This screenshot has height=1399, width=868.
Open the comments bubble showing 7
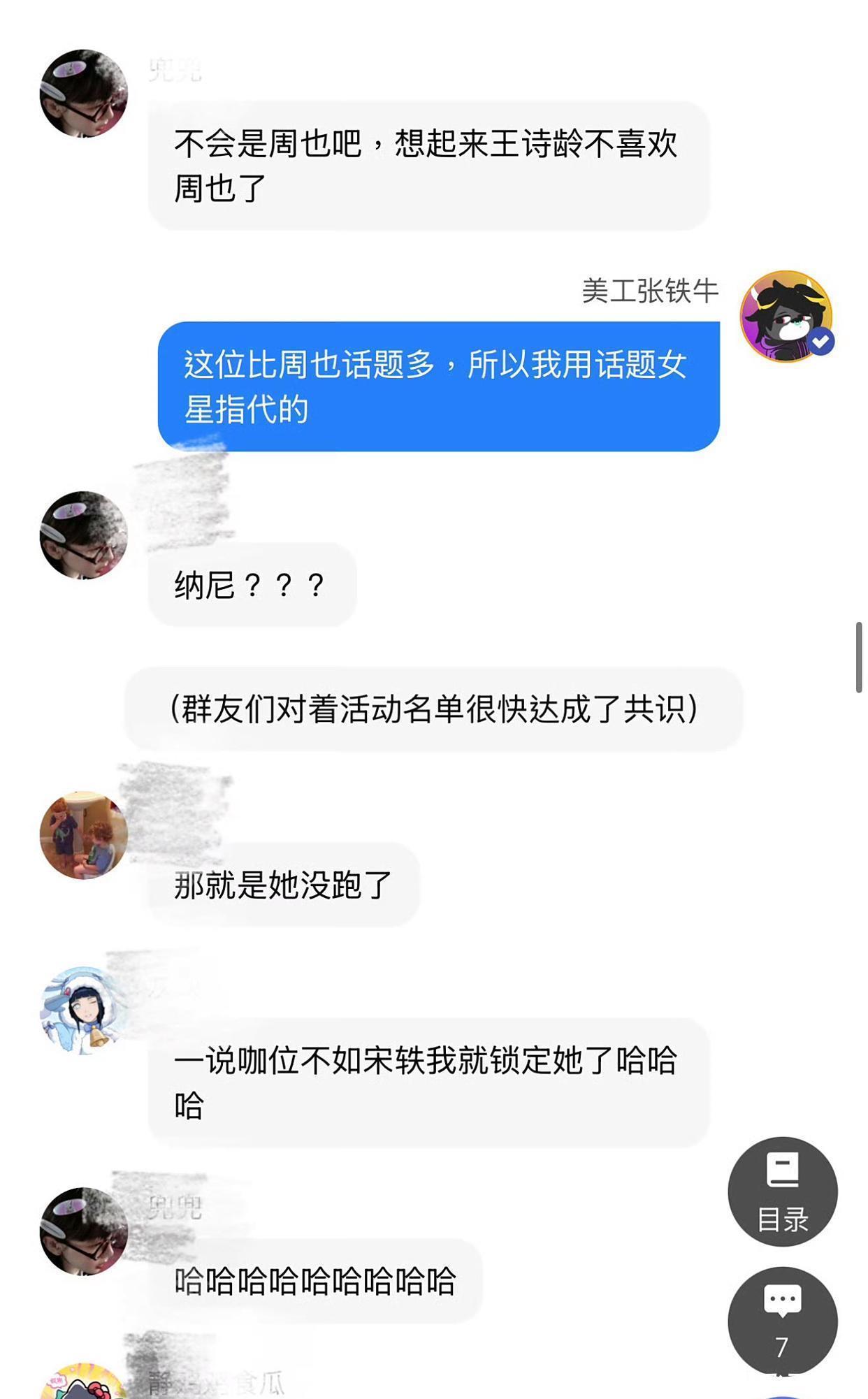click(x=782, y=1319)
